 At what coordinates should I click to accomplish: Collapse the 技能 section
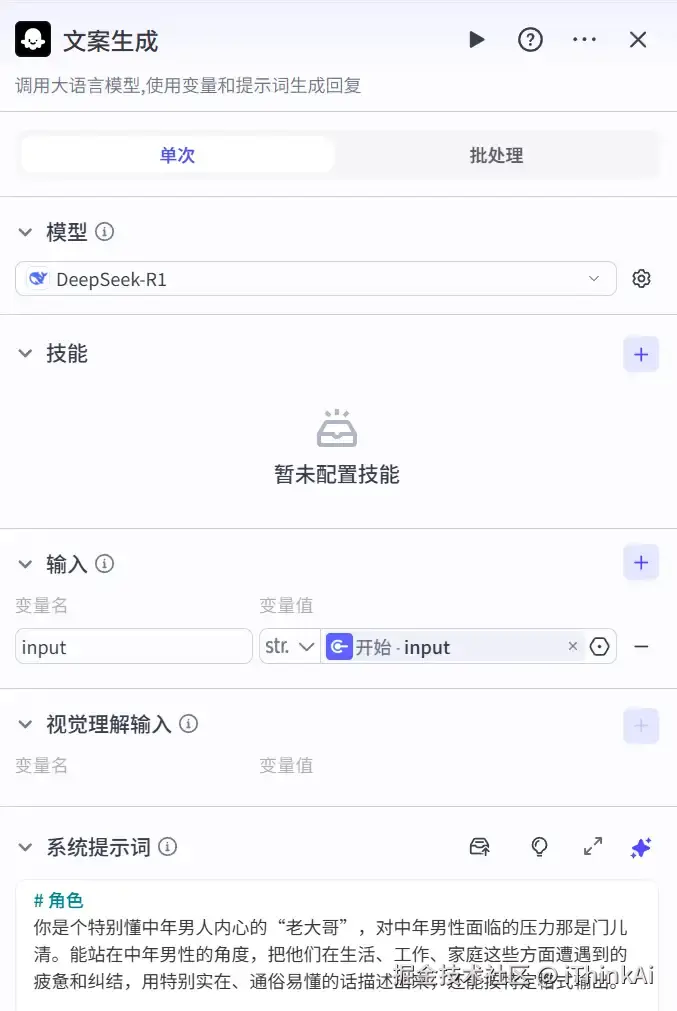point(26,354)
